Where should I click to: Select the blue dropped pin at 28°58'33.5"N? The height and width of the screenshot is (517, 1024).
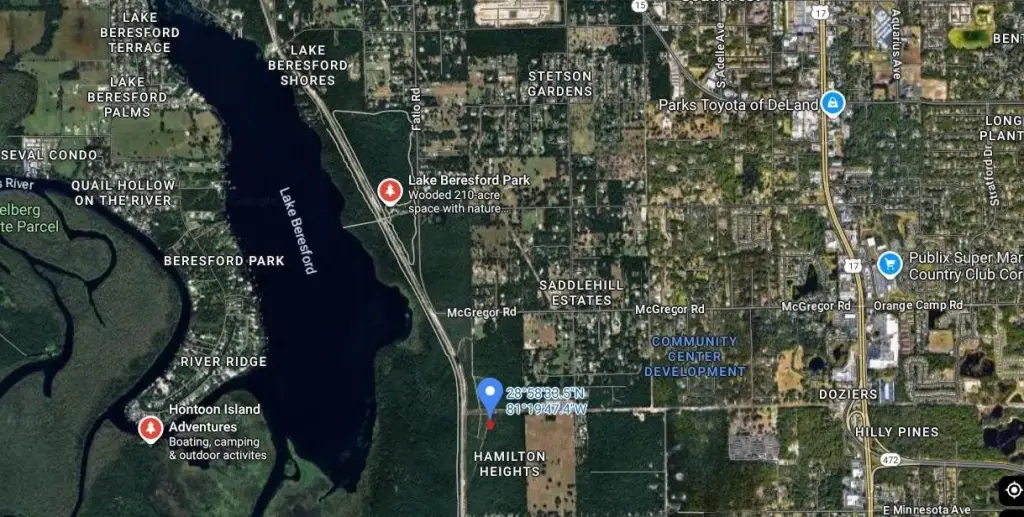tap(489, 395)
